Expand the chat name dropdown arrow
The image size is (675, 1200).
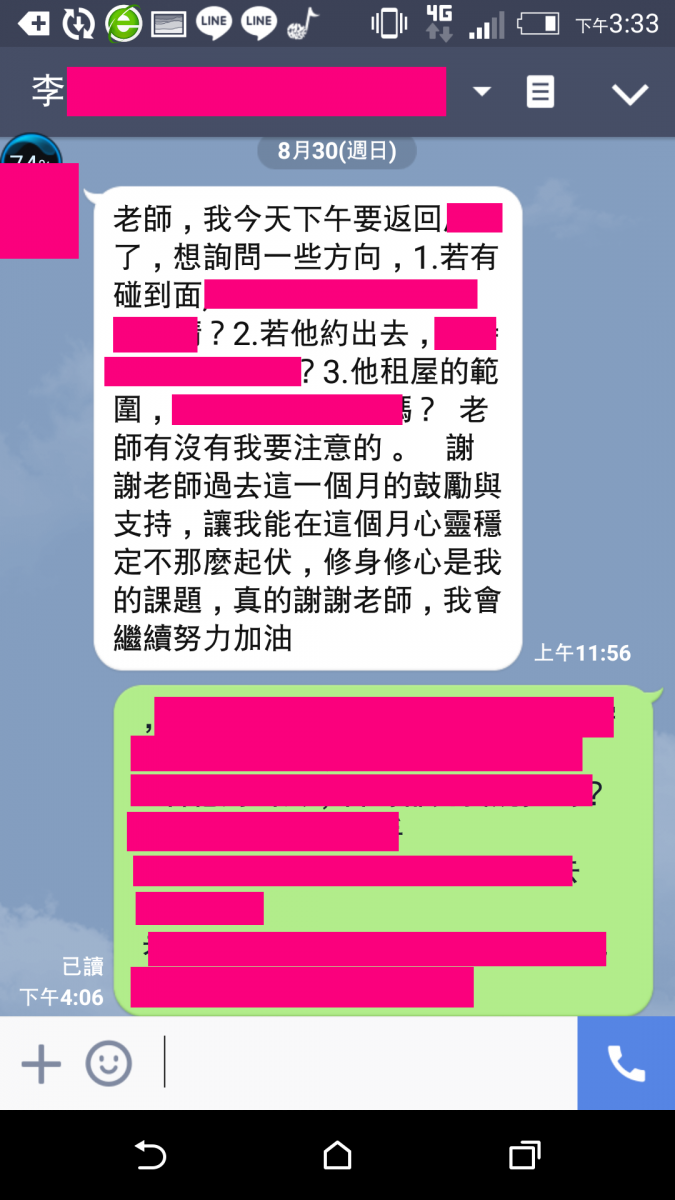point(482,92)
